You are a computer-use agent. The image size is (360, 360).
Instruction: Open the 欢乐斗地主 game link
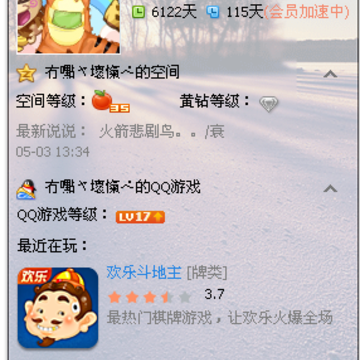click(x=144, y=273)
